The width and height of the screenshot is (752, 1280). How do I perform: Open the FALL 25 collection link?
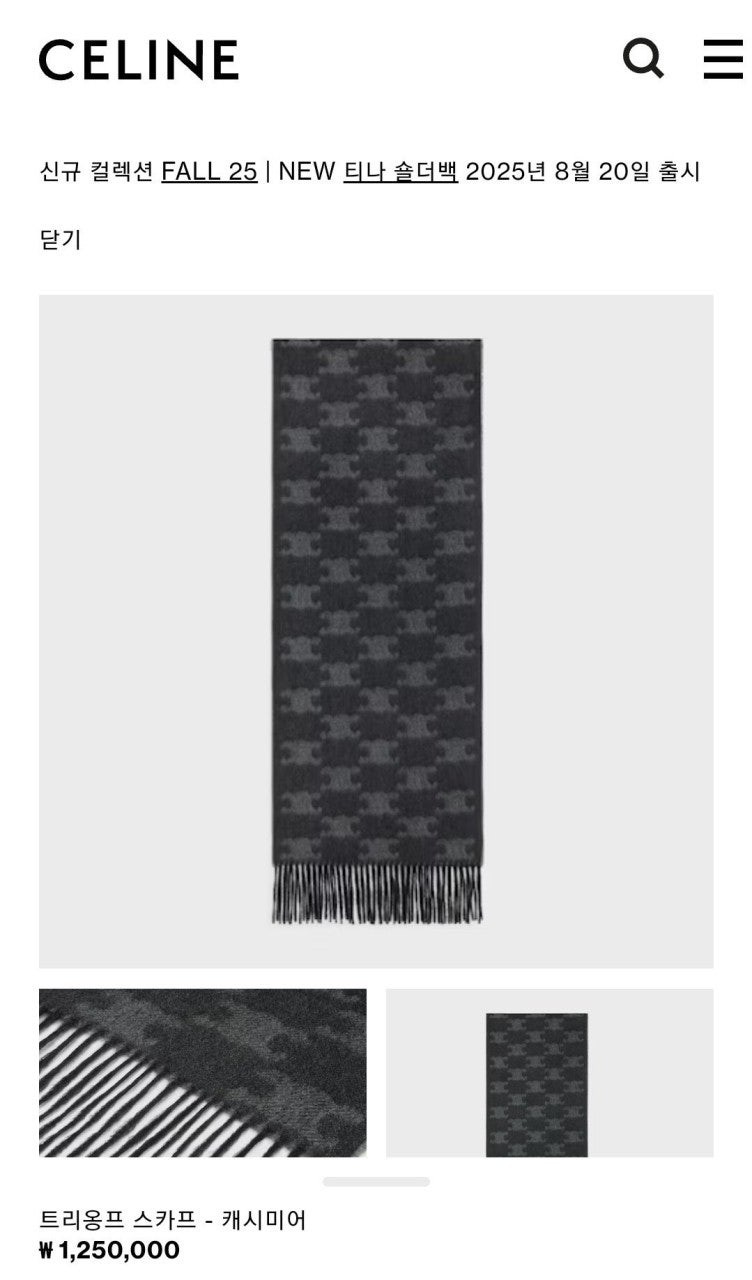coord(209,171)
